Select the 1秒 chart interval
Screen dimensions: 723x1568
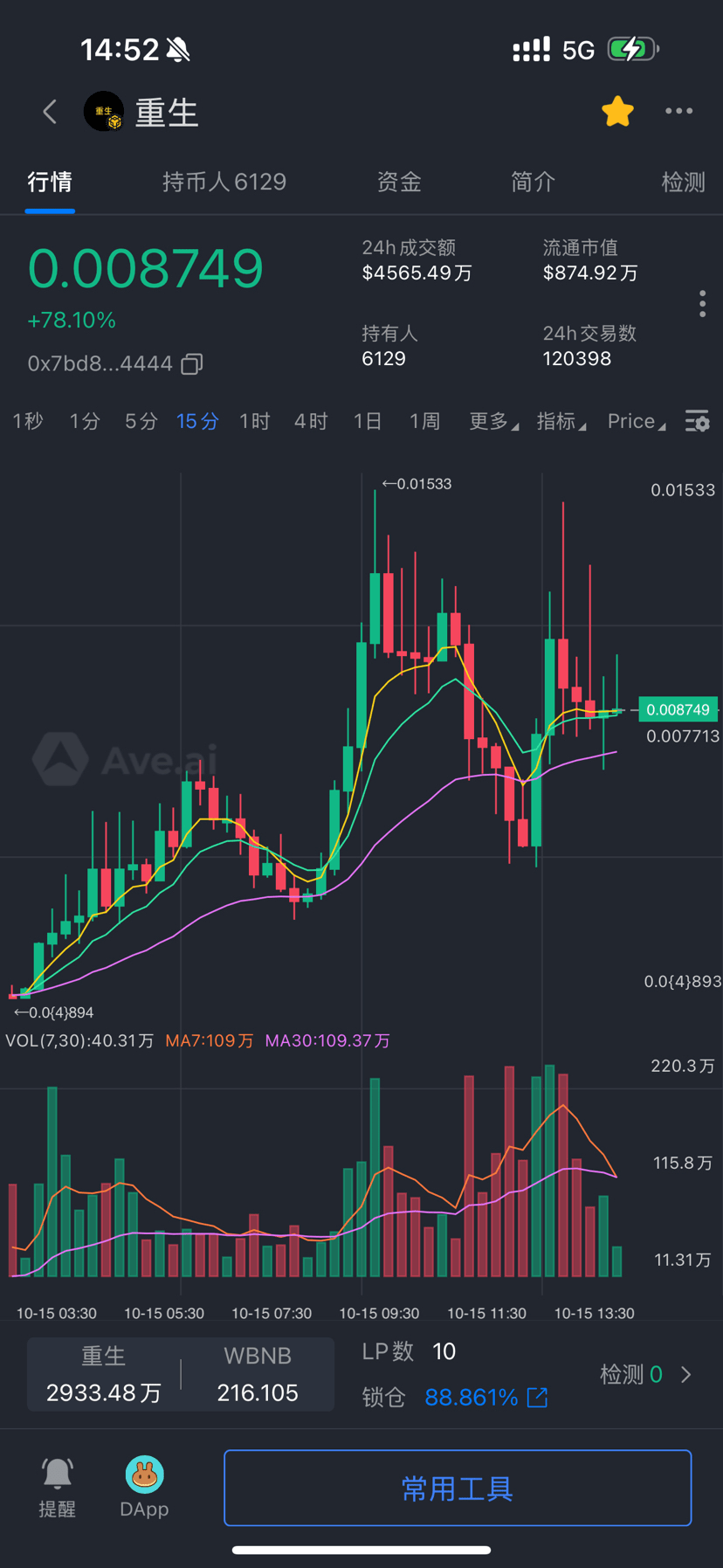tap(28, 421)
